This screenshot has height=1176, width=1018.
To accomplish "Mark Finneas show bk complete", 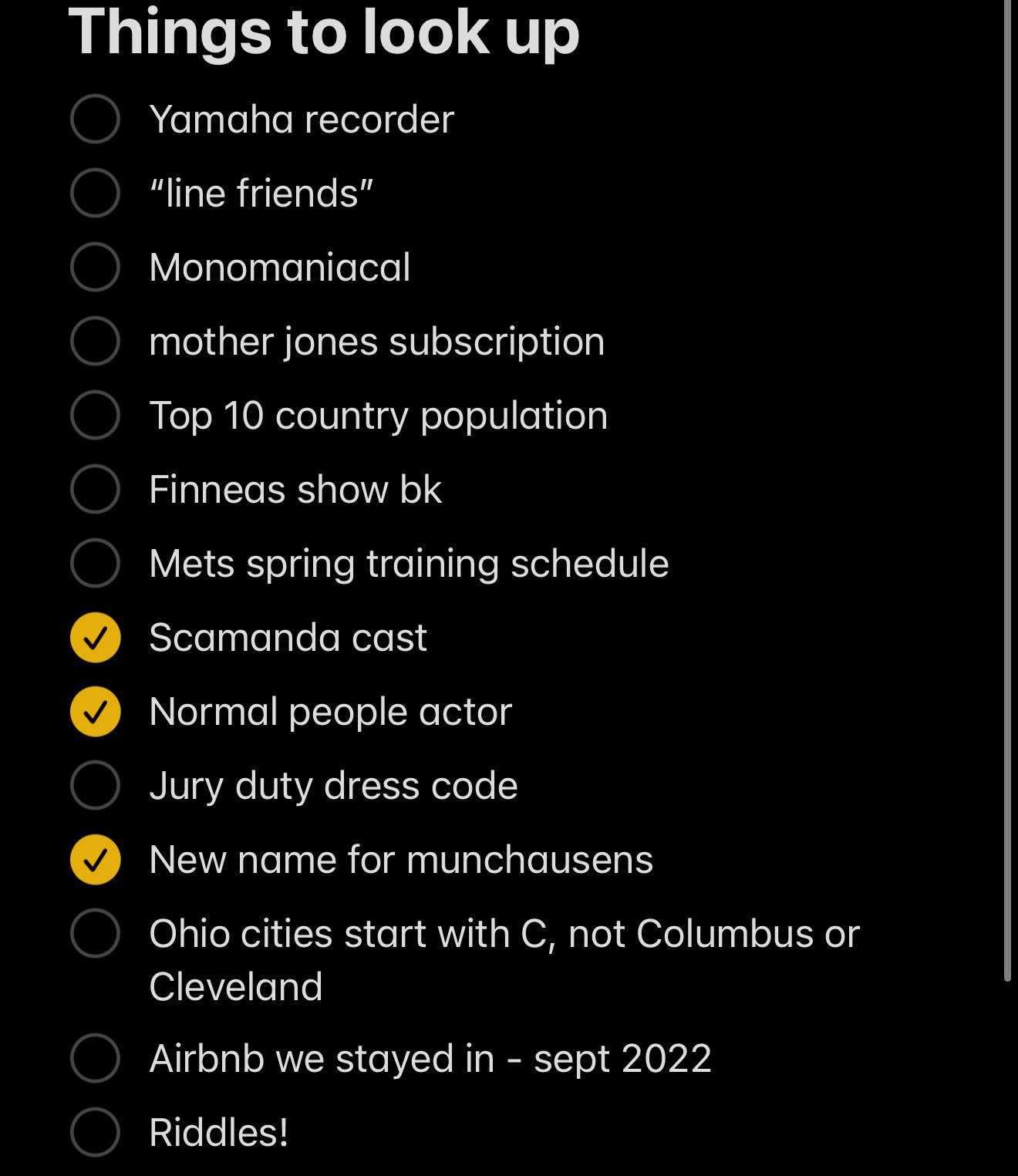I will (95, 490).
